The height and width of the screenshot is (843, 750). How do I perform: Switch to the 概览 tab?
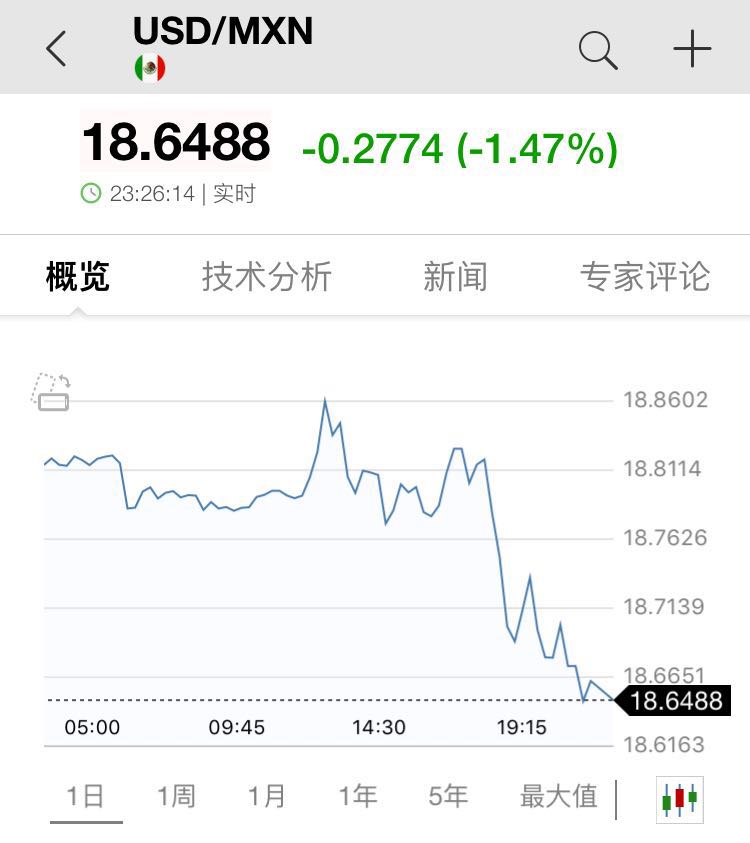tap(78, 276)
